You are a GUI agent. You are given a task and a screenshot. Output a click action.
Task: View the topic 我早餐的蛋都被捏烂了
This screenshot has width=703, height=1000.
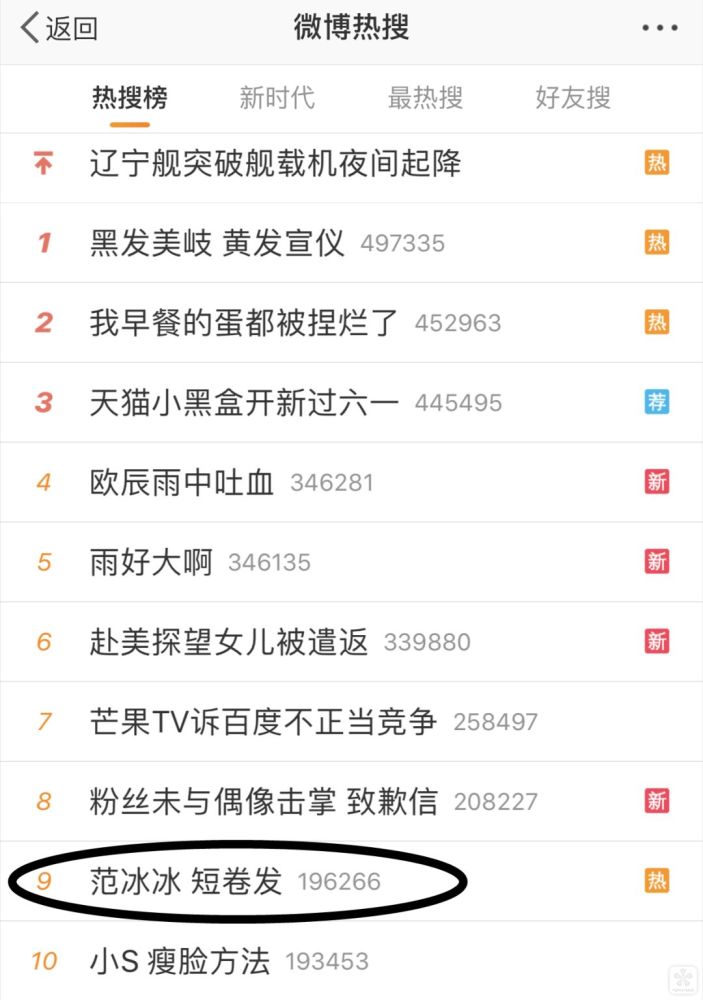(x=244, y=323)
